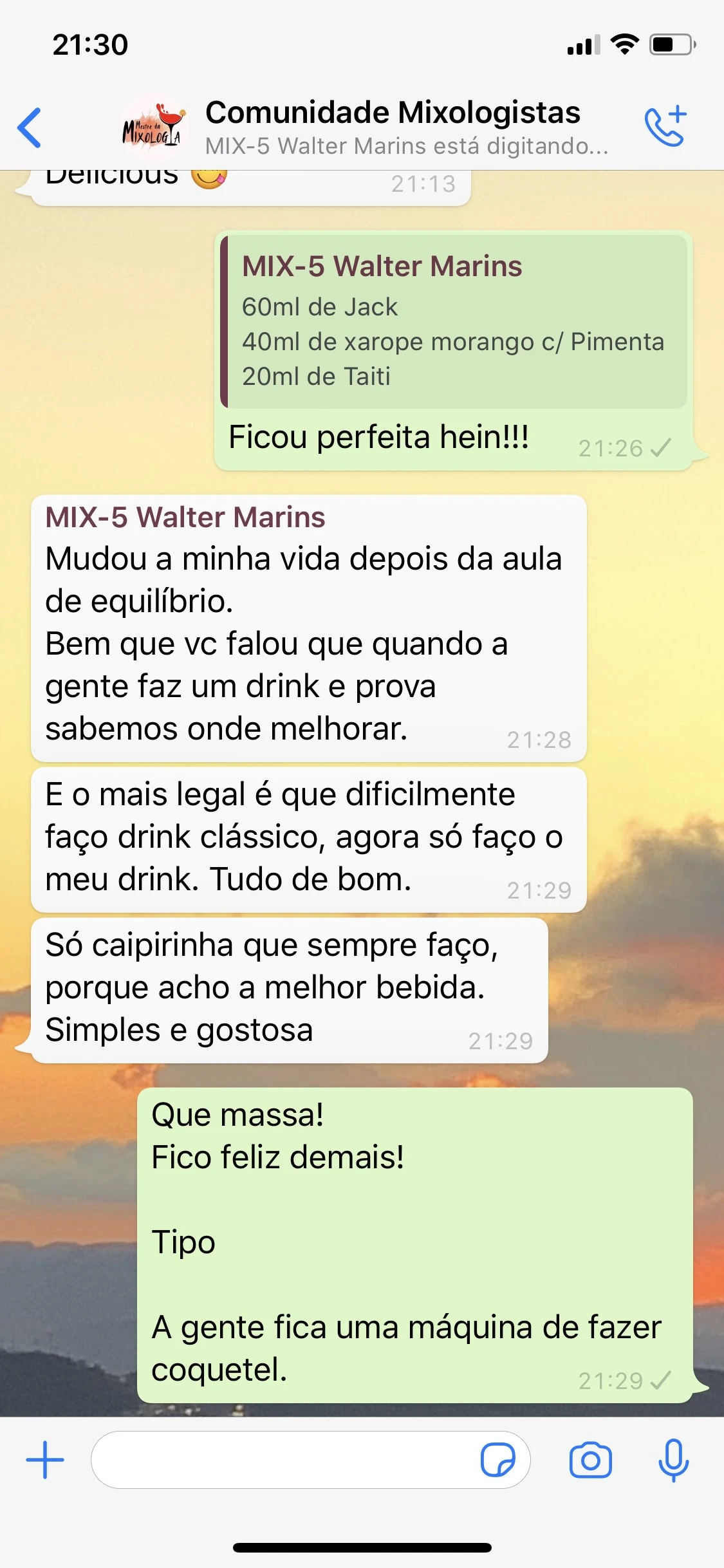Jump to quoted message from Walter Marins
The height and width of the screenshot is (1568, 724).
454,322
